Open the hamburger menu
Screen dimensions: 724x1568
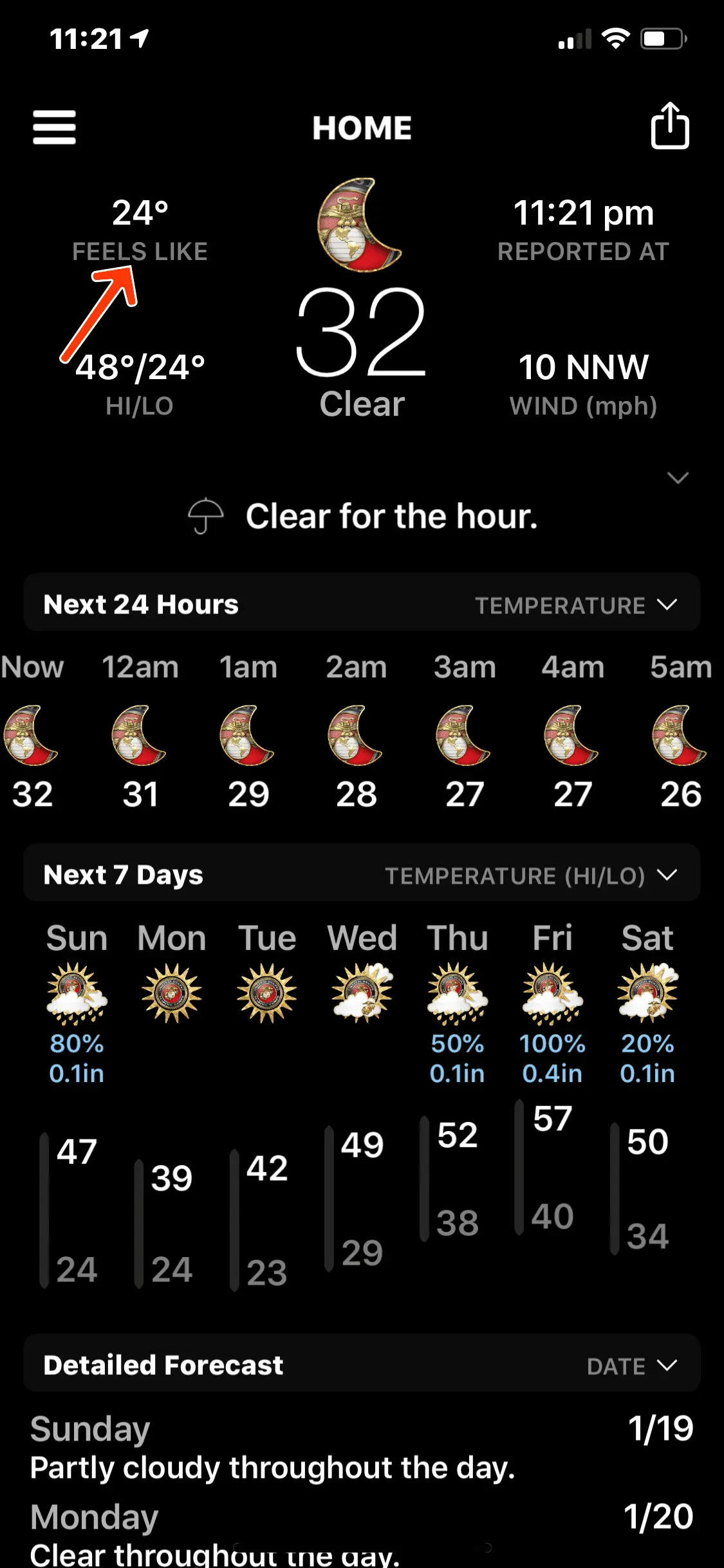pos(55,127)
